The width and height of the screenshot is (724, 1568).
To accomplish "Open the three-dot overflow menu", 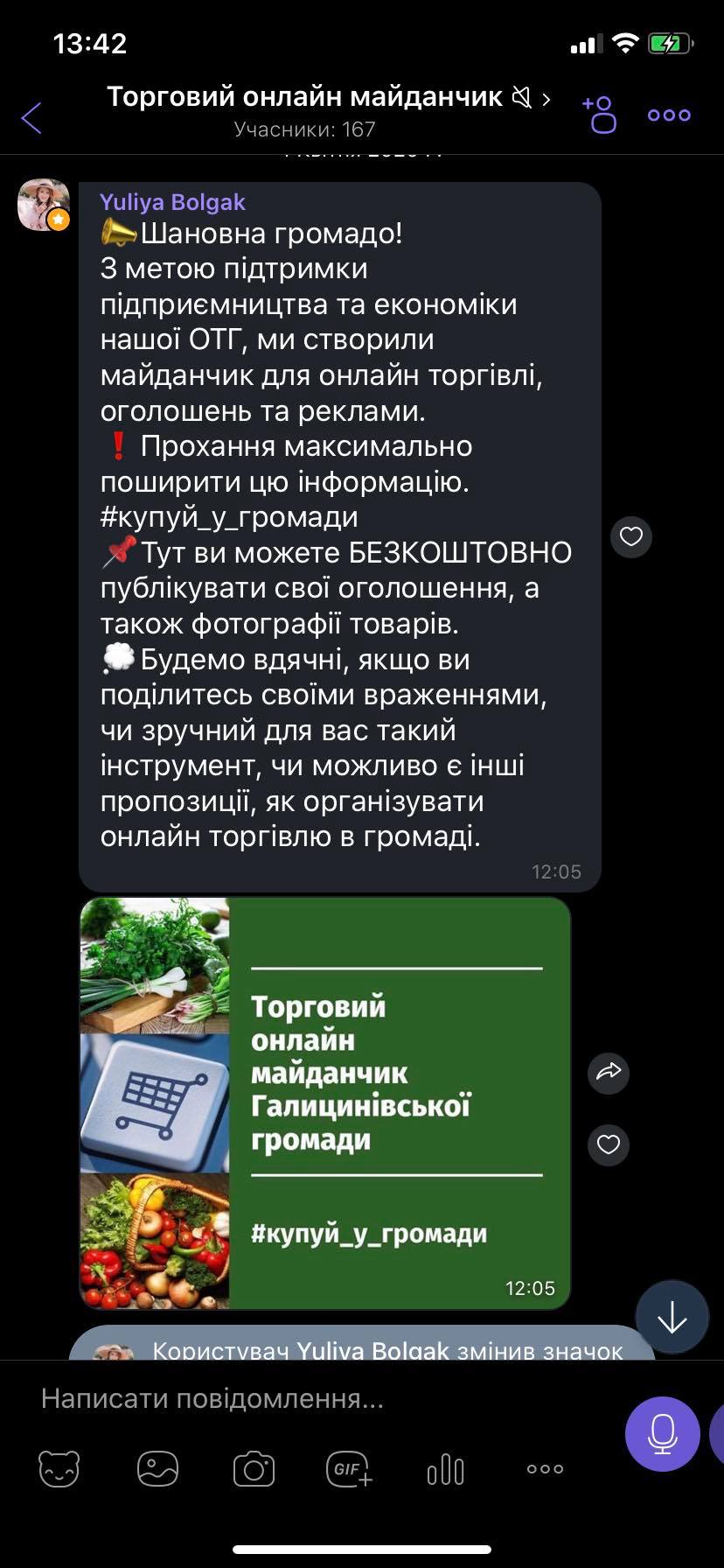I will [x=669, y=115].
